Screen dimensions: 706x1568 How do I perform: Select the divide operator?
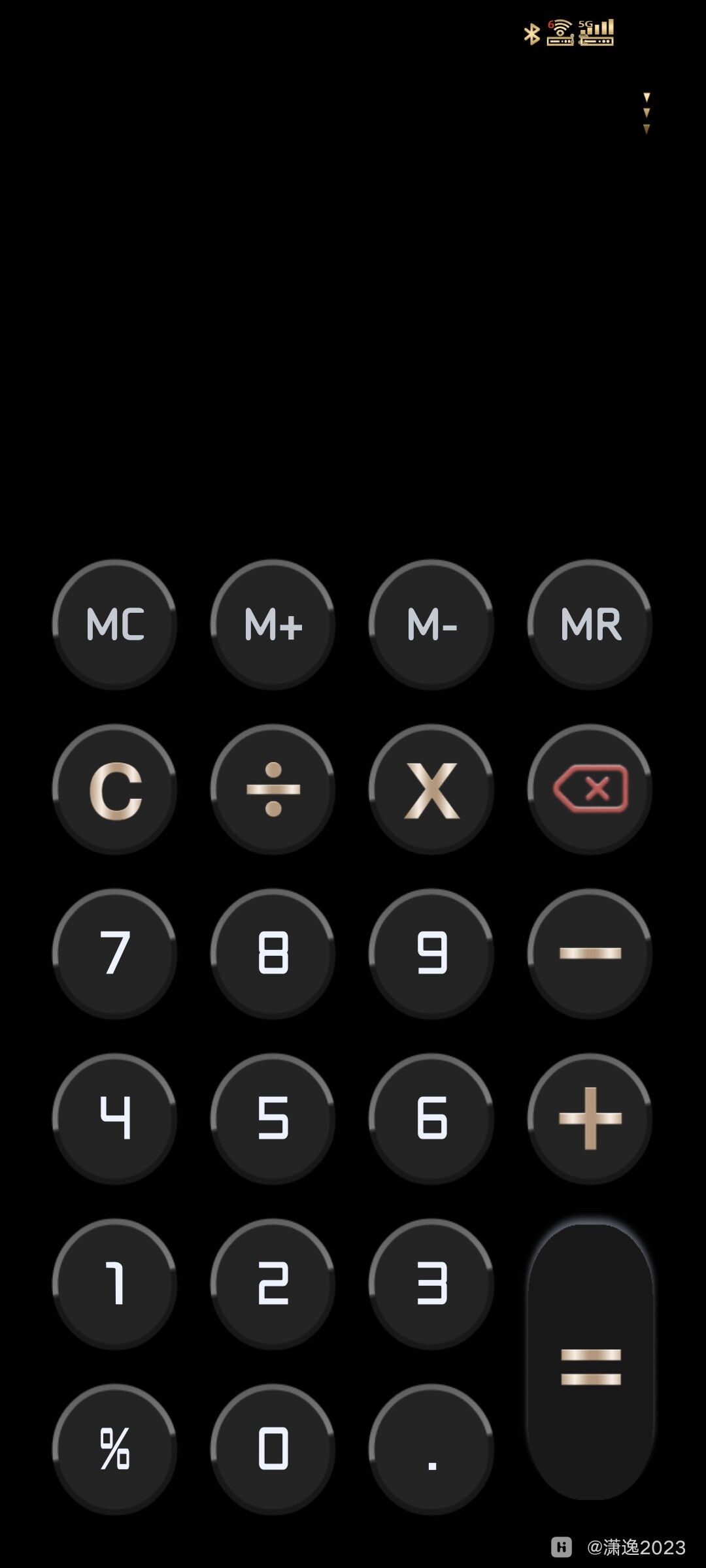(273, 790)
